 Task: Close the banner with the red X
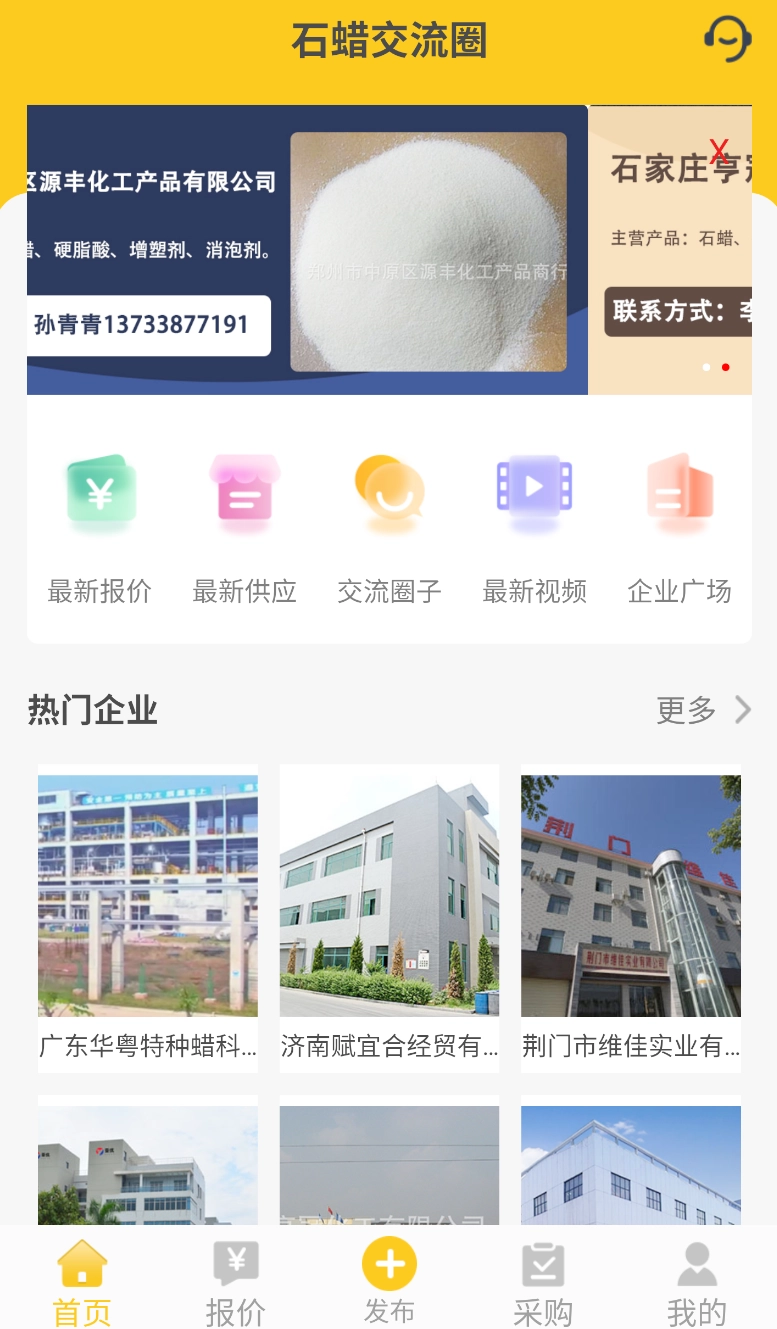719,151
